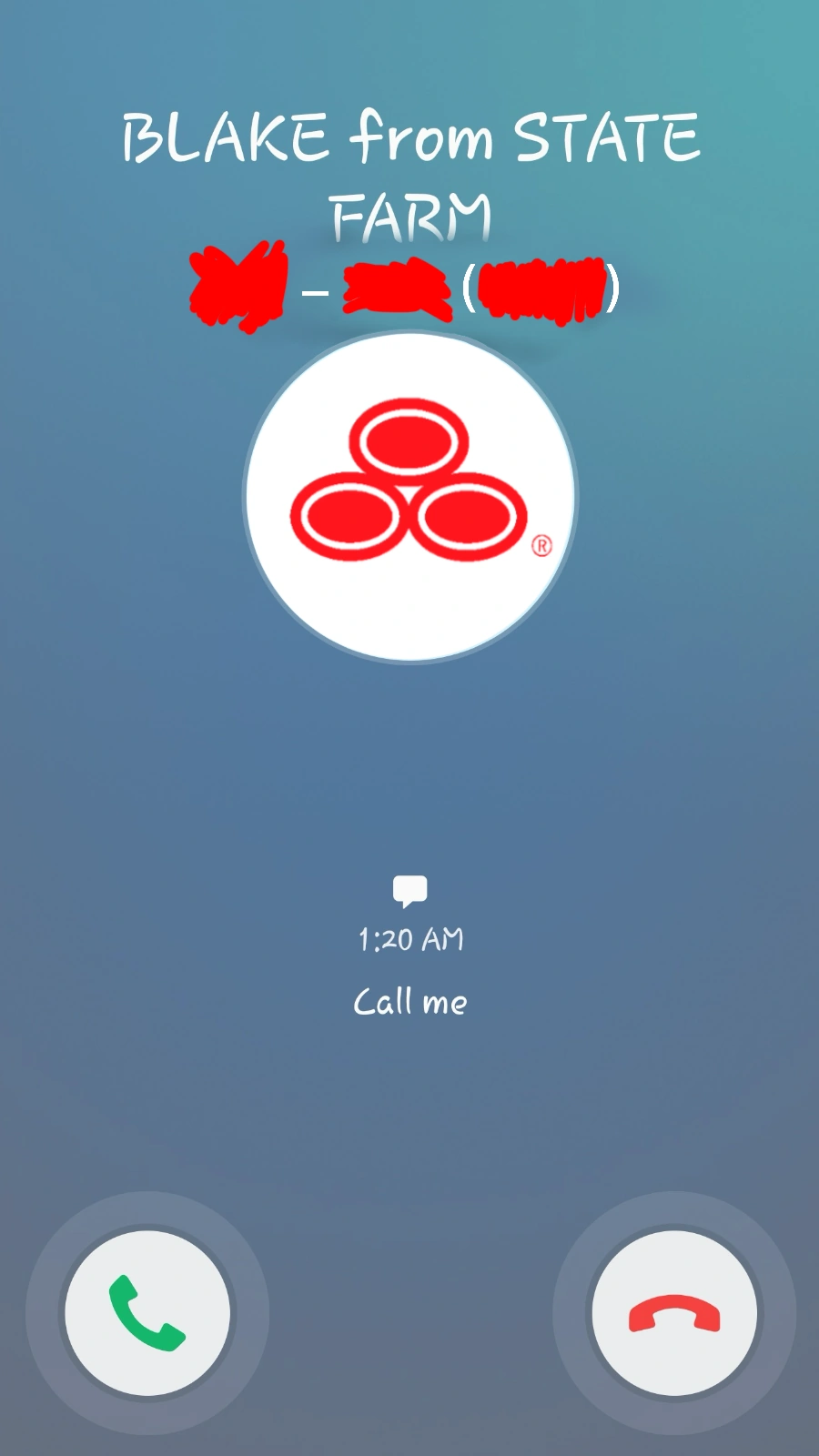The width and height of the screenshot is (819, 1456).
Task: Decline the incoming call
Action: click(x=674, y=1312)
